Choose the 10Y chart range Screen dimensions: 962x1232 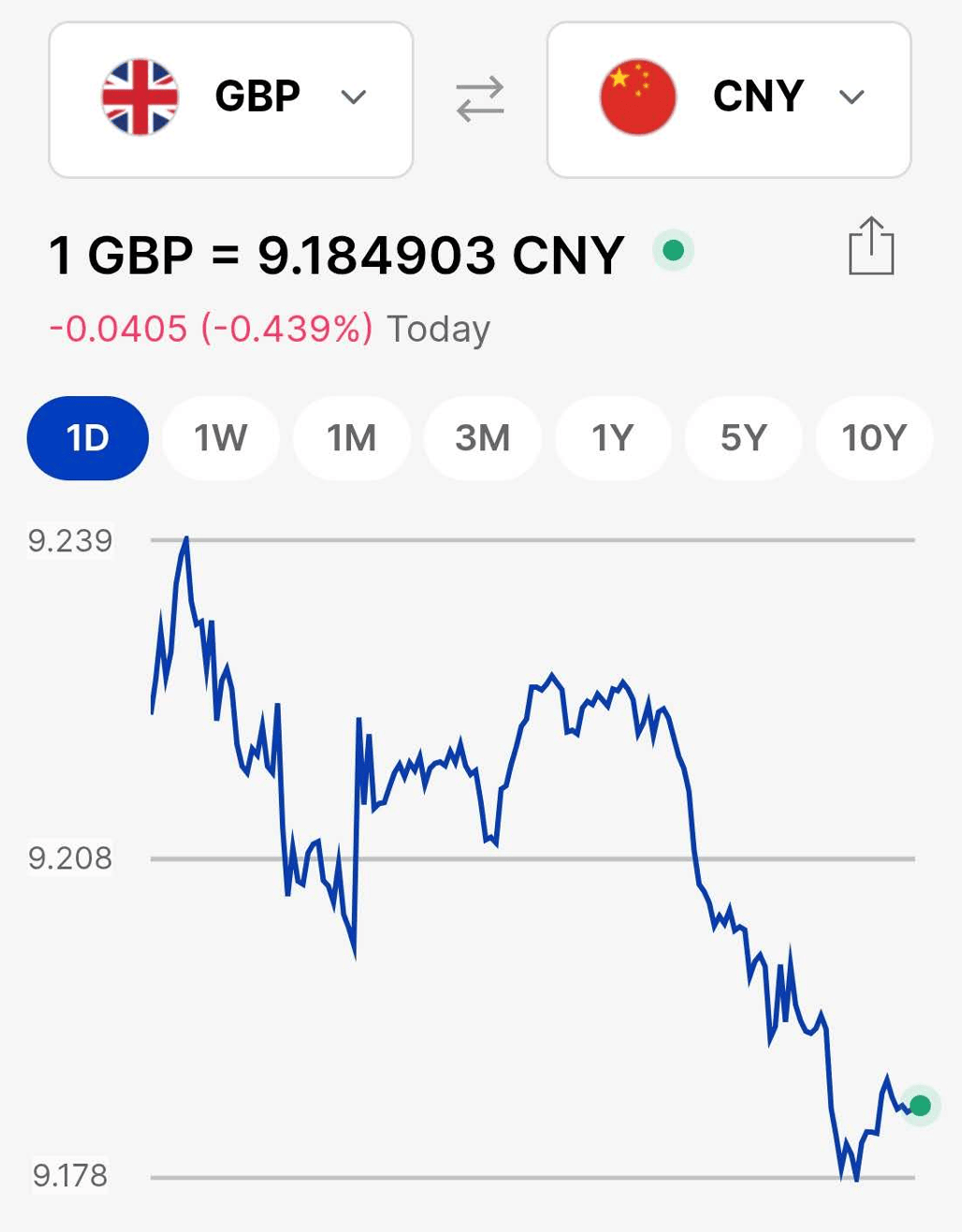(874, 438)
